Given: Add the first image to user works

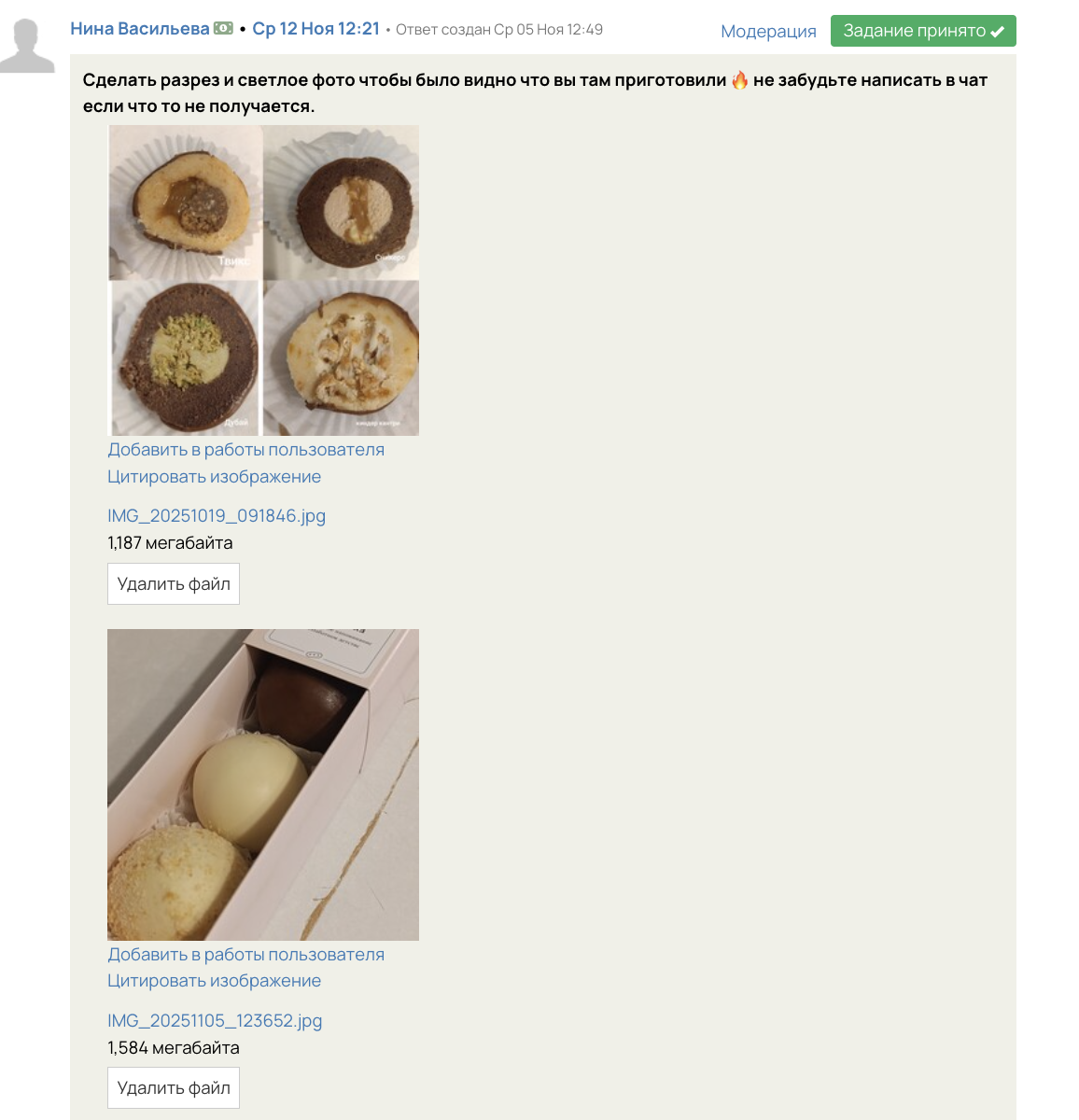Looking at the screenshot, I should (x=245, y=450).
